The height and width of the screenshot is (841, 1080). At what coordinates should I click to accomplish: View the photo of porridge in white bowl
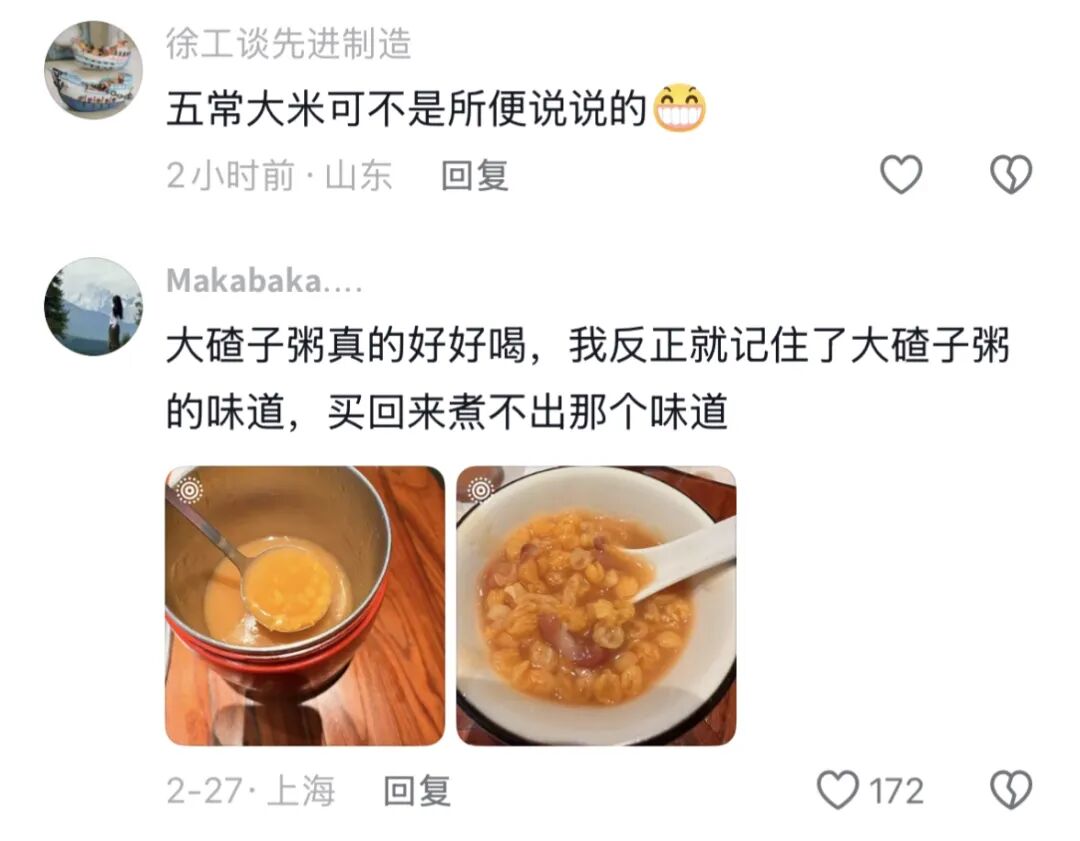(596, 606)
